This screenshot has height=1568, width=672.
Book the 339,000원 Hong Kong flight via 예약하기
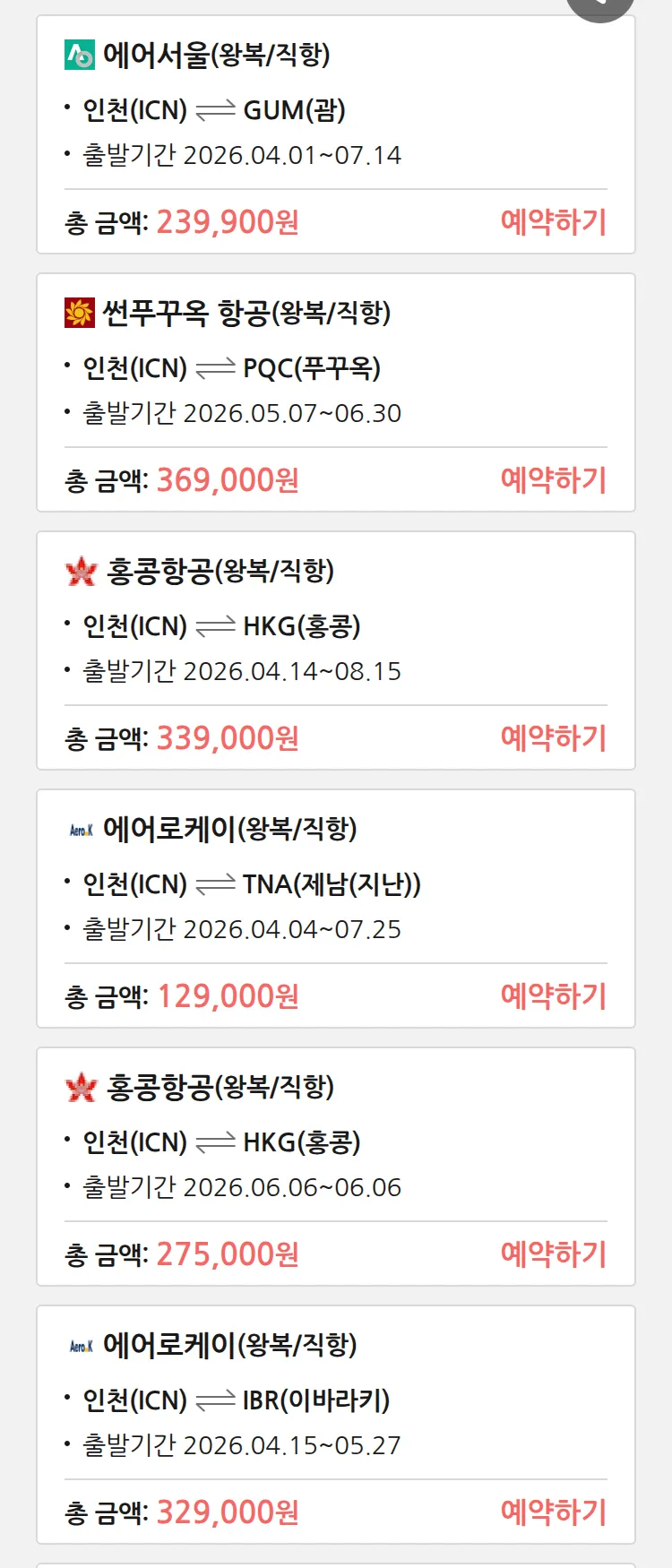553,737
